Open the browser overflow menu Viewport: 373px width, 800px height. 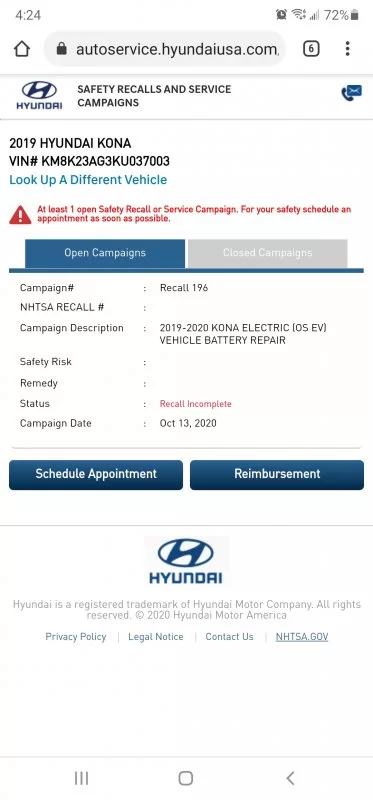tap(347, 49)
